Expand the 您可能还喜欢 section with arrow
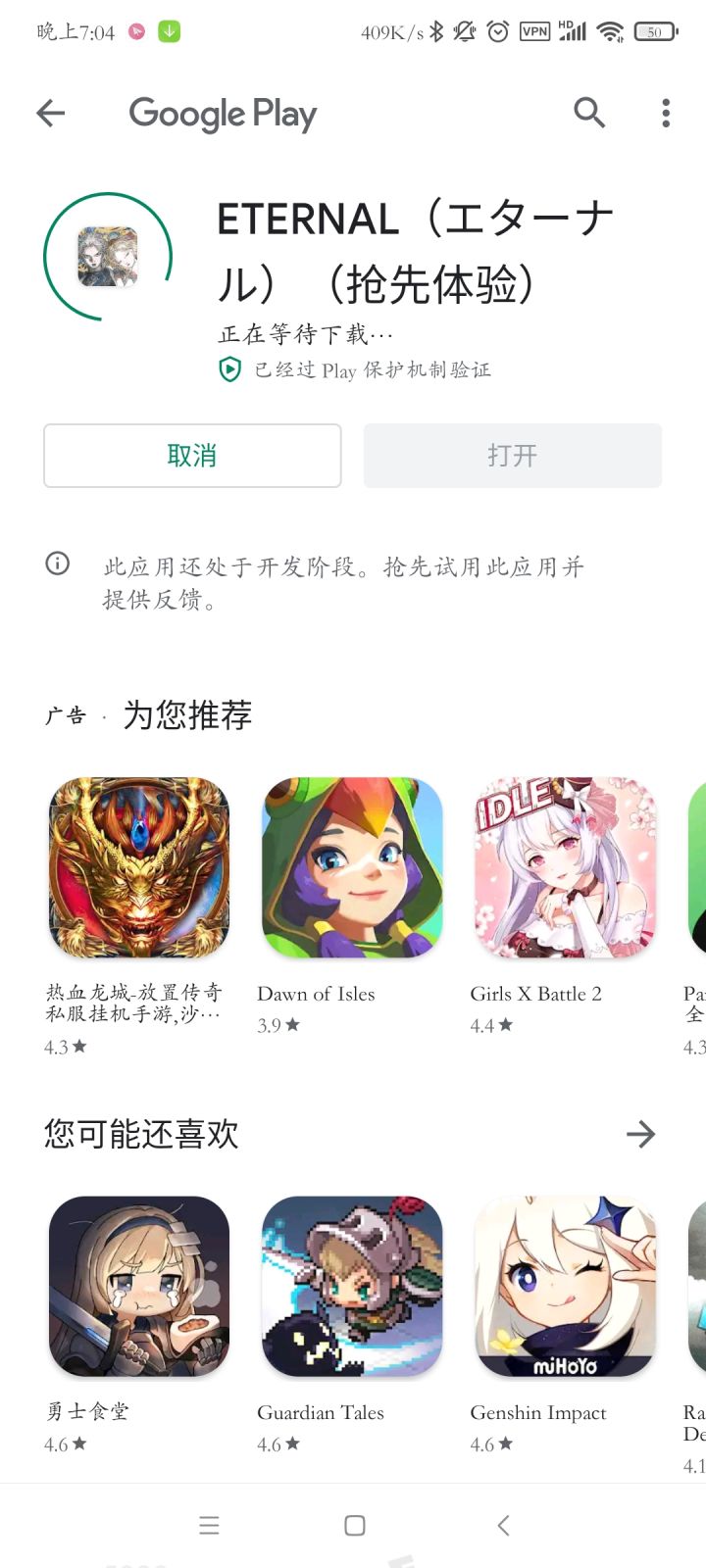706x1568 pixels. (x=641, y=1134)
